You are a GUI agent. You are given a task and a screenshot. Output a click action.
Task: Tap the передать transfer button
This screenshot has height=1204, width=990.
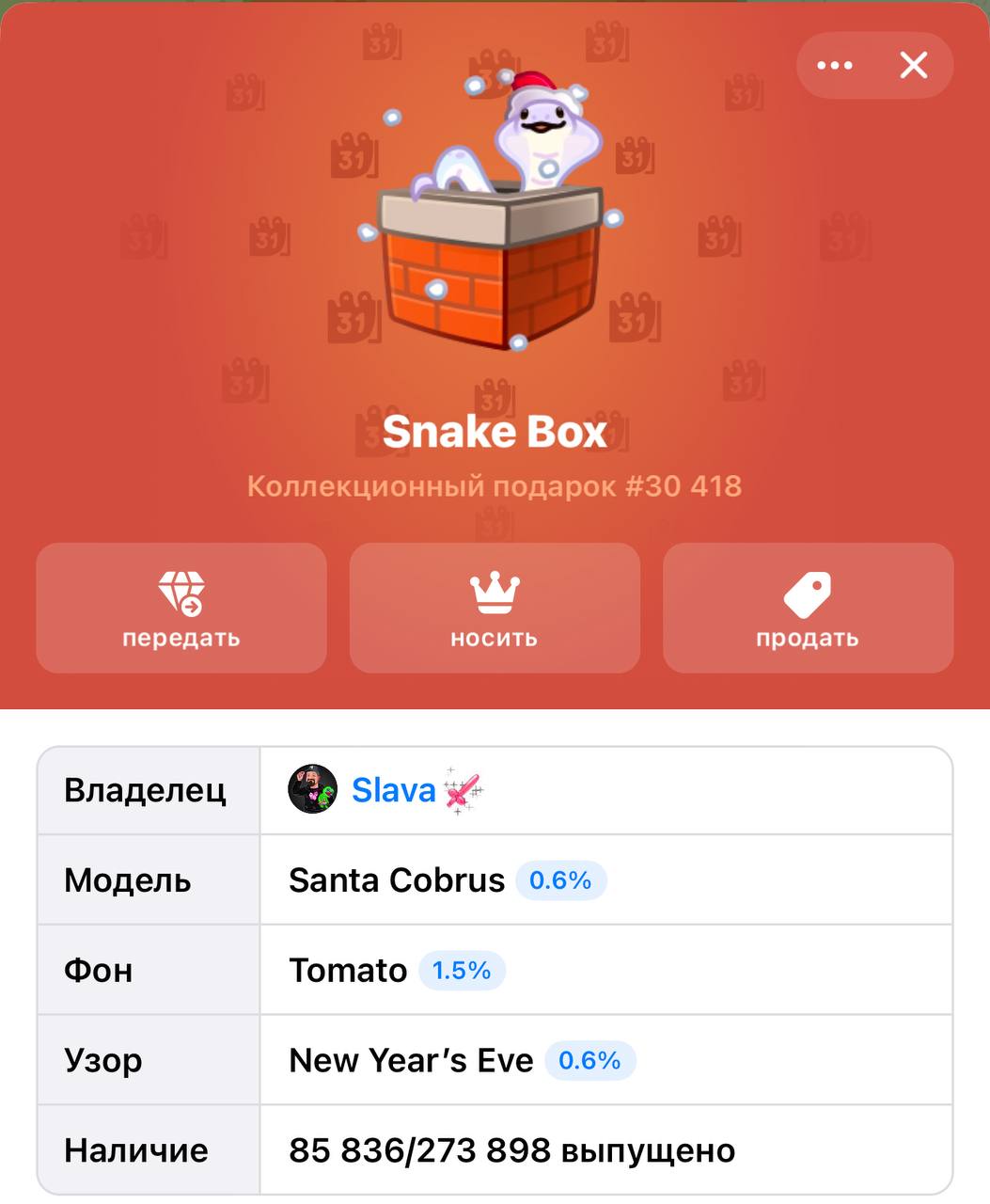pos(181,608)
